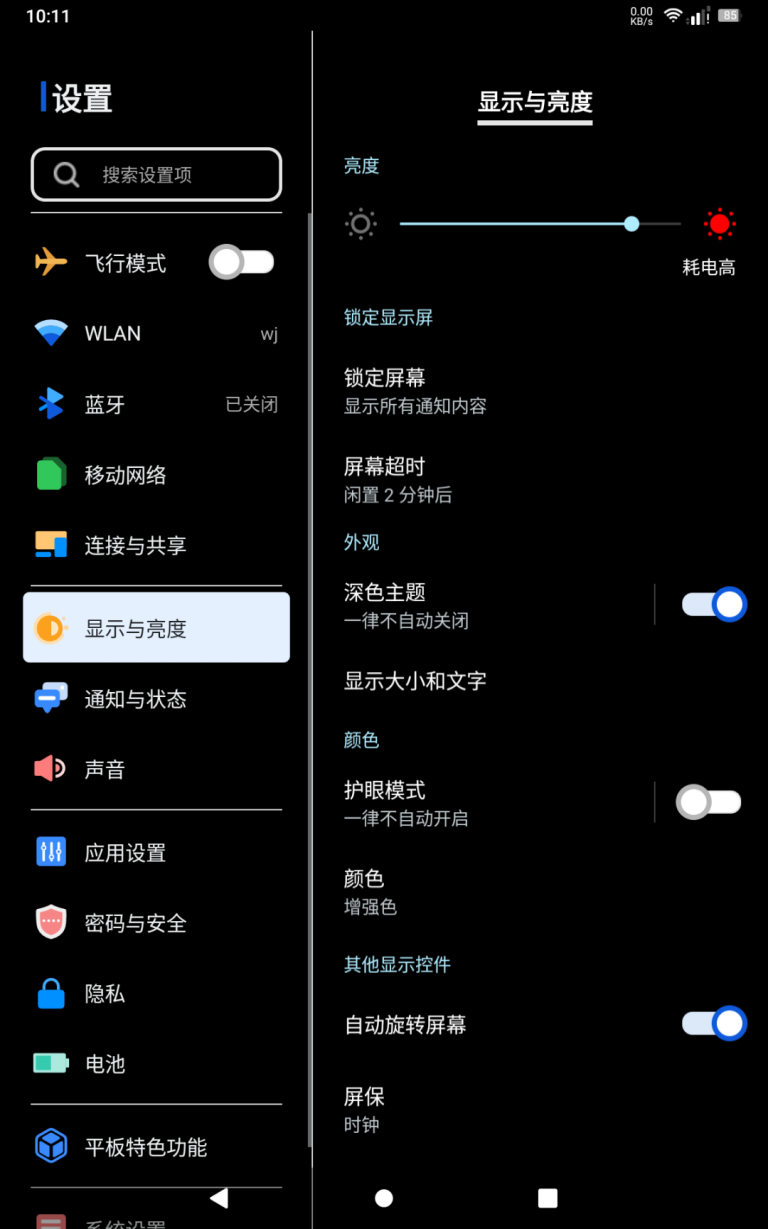Viewport: 768px width, 1229px height.
Task: Open 蓝牙 Bluetooth settings
Action: pos(156,405)
